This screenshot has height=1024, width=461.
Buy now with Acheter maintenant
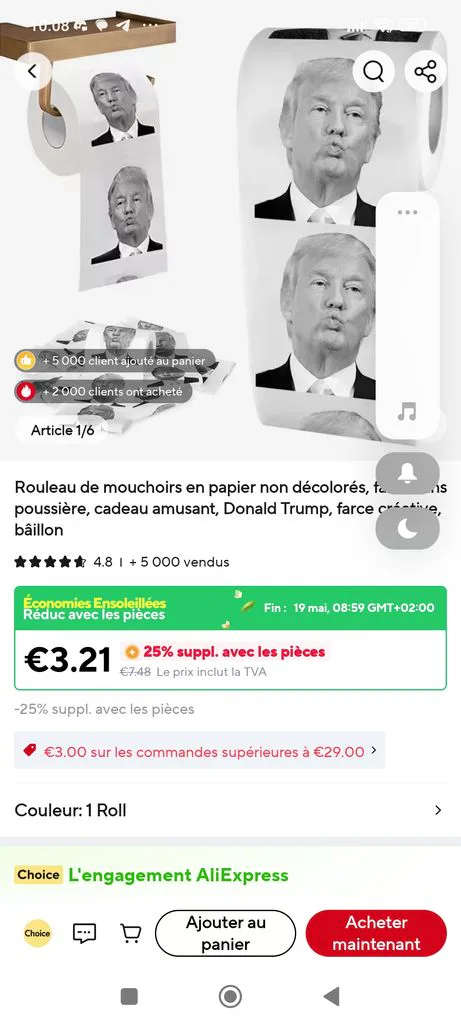pyautogui.click(x=376, y=933)
